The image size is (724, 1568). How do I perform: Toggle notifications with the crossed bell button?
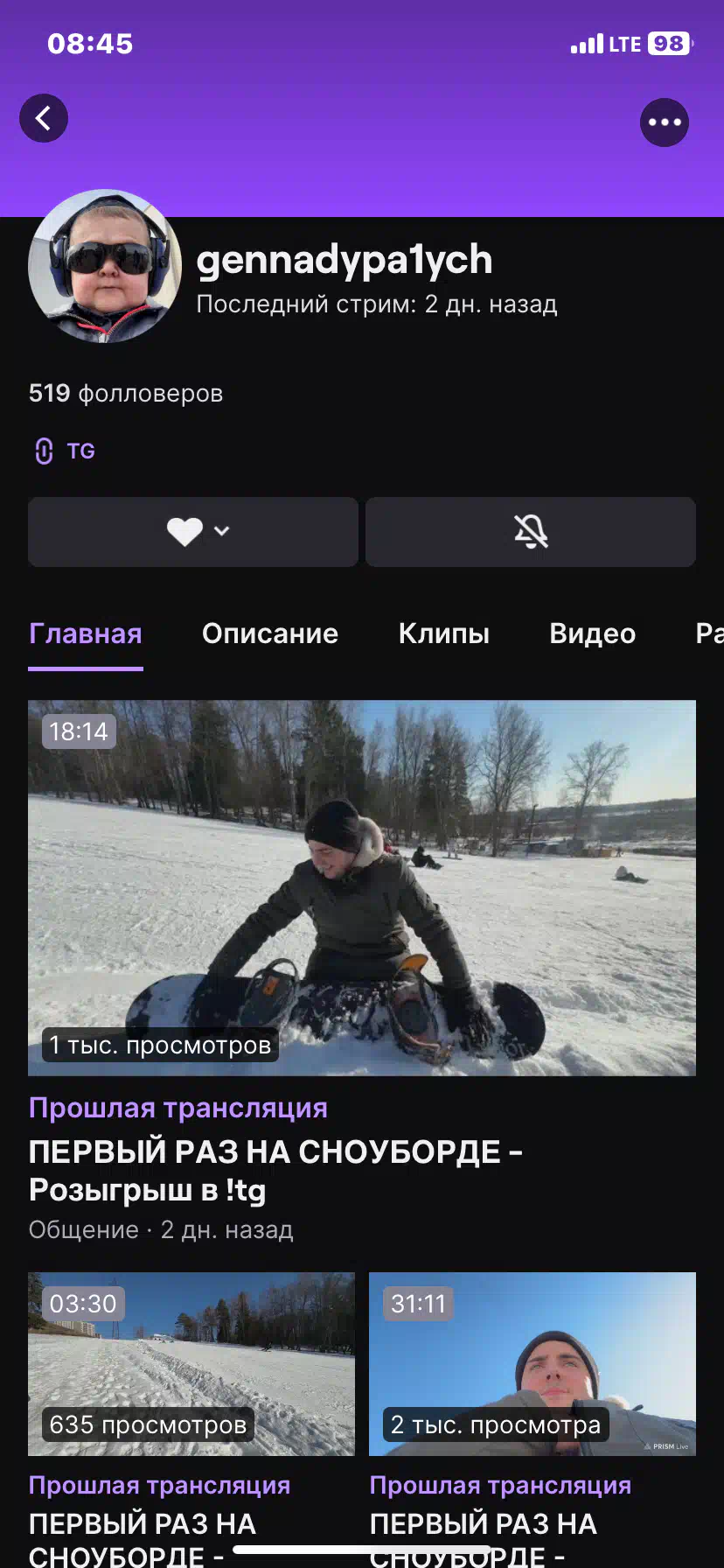click(531, 532)
